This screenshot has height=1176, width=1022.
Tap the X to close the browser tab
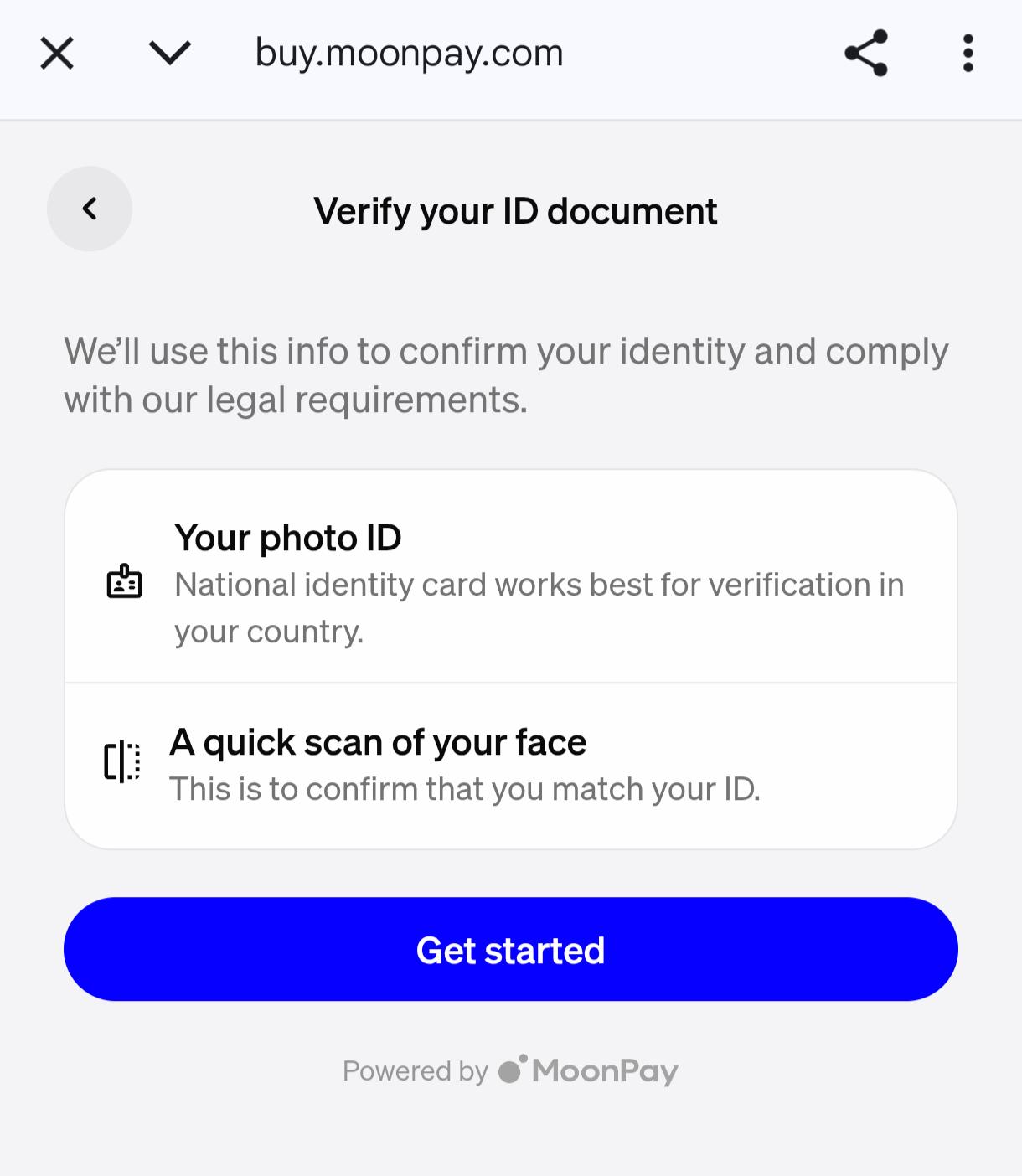pyautogui.click(x=56, y=53)
